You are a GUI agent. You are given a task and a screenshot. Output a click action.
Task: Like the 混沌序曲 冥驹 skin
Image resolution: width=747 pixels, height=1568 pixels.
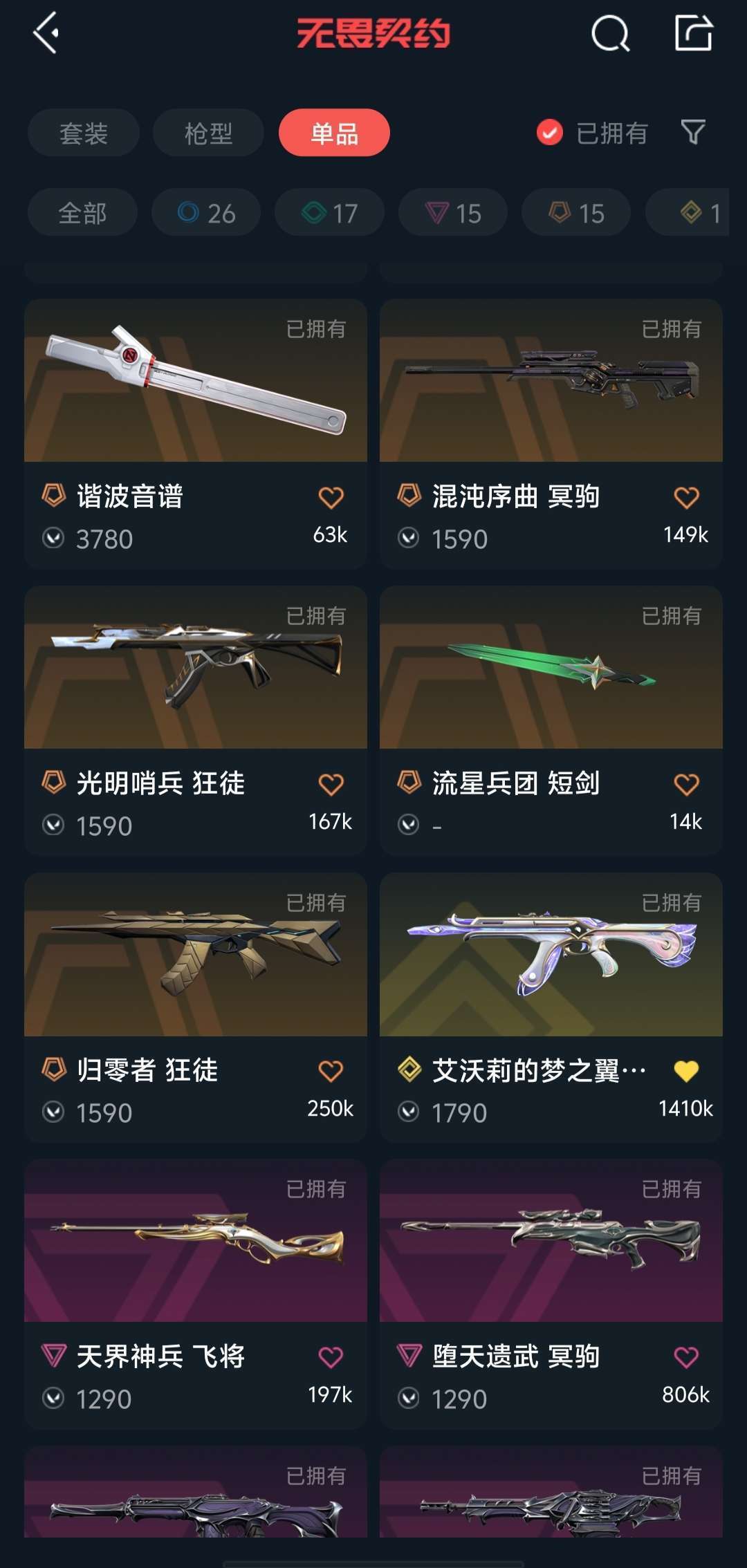(686, 498)
